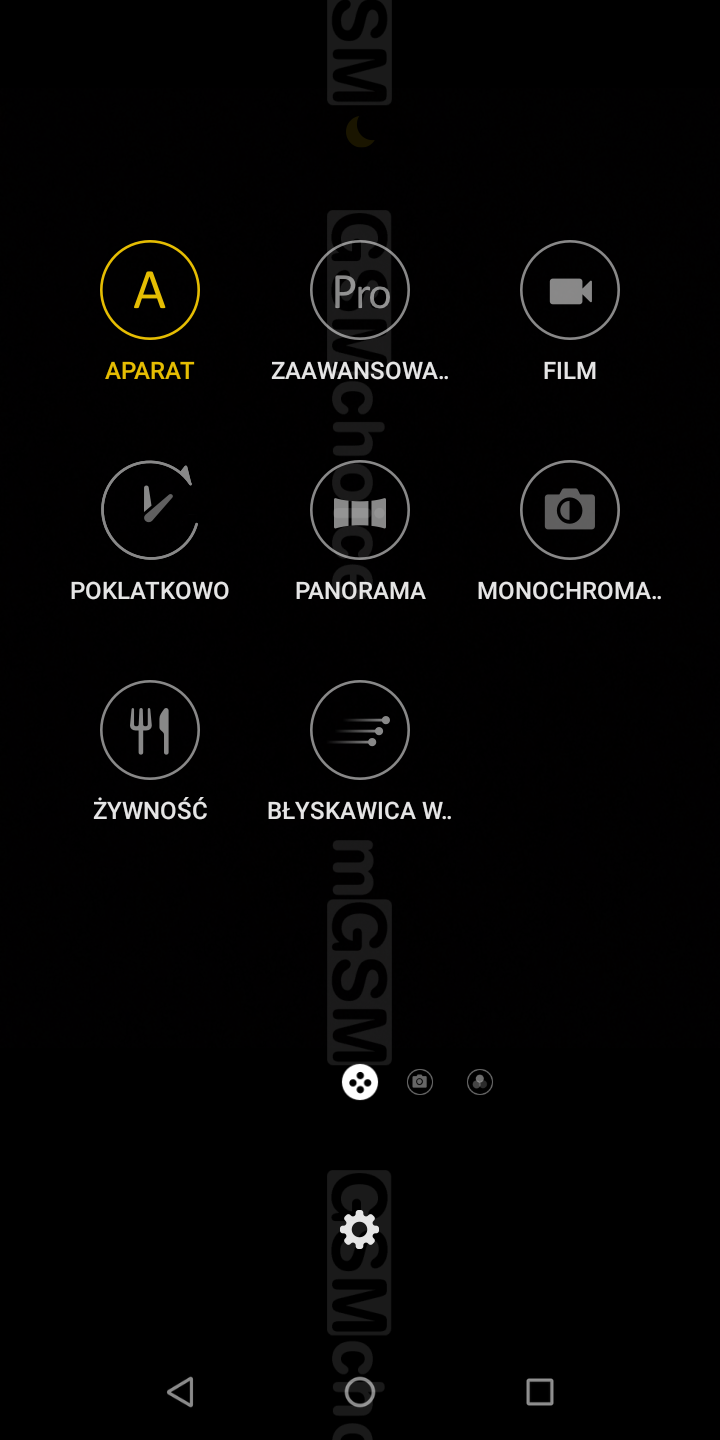Select the POKLATKOWO time-lapse mode
The height and width of the screenshot is (1440, 720).
point(150,510)
